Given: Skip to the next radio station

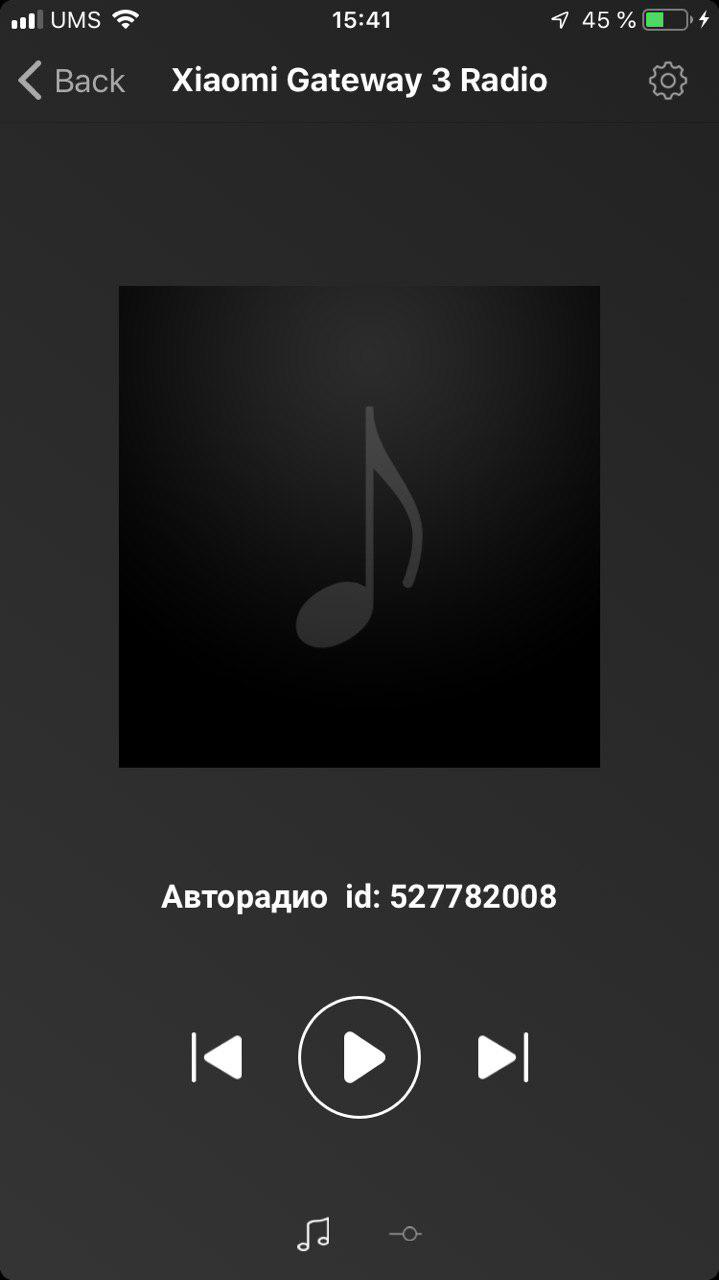Looking at the screenshot, I should 502,1057.
